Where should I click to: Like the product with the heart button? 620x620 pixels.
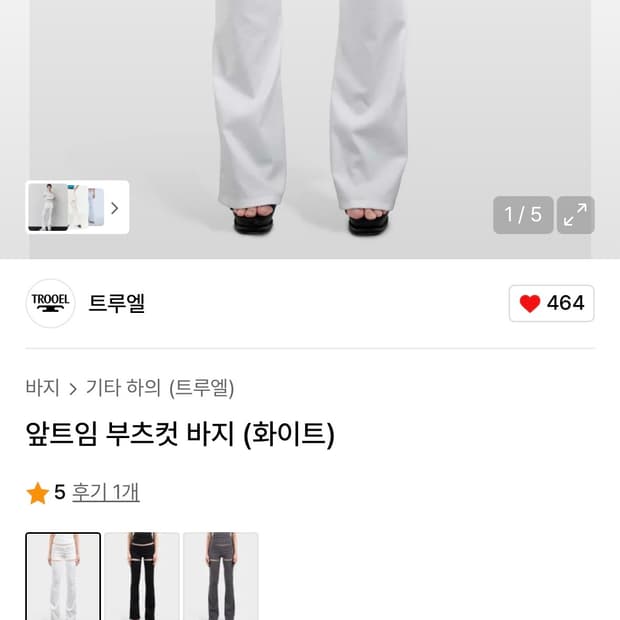pos(551,303)
